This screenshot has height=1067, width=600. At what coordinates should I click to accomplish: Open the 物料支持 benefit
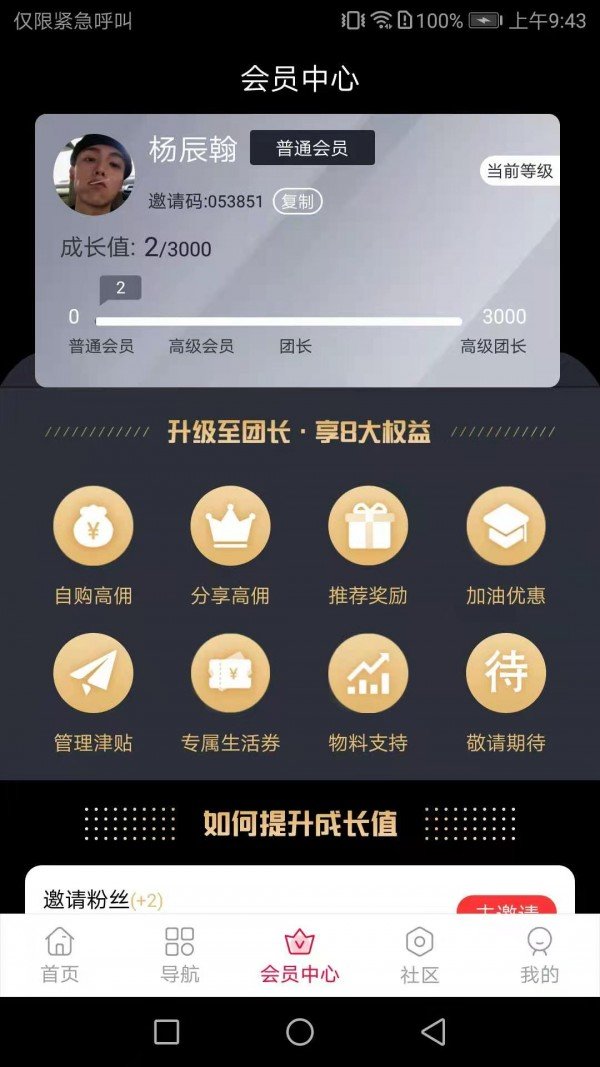(368, 674)
